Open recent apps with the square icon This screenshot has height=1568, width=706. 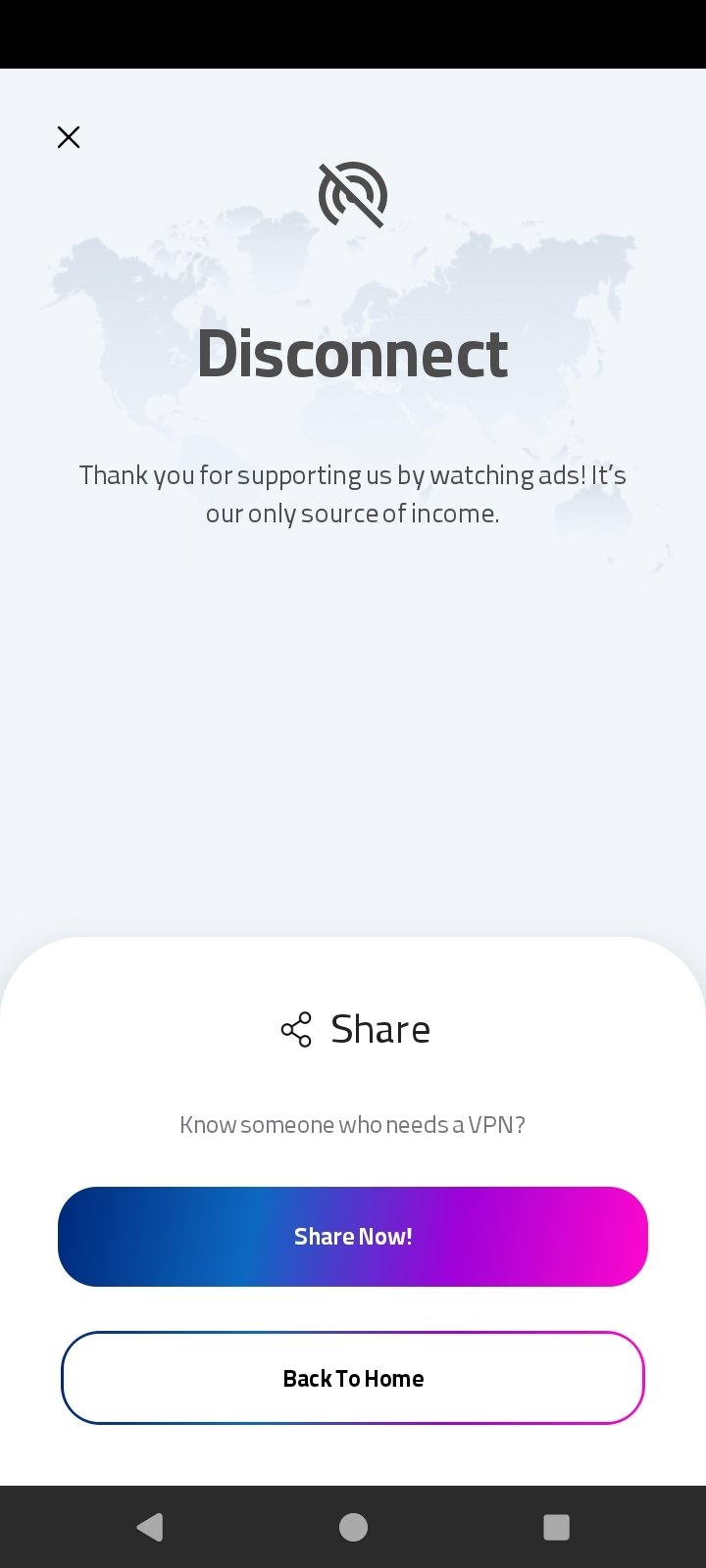click(556, 1526)
